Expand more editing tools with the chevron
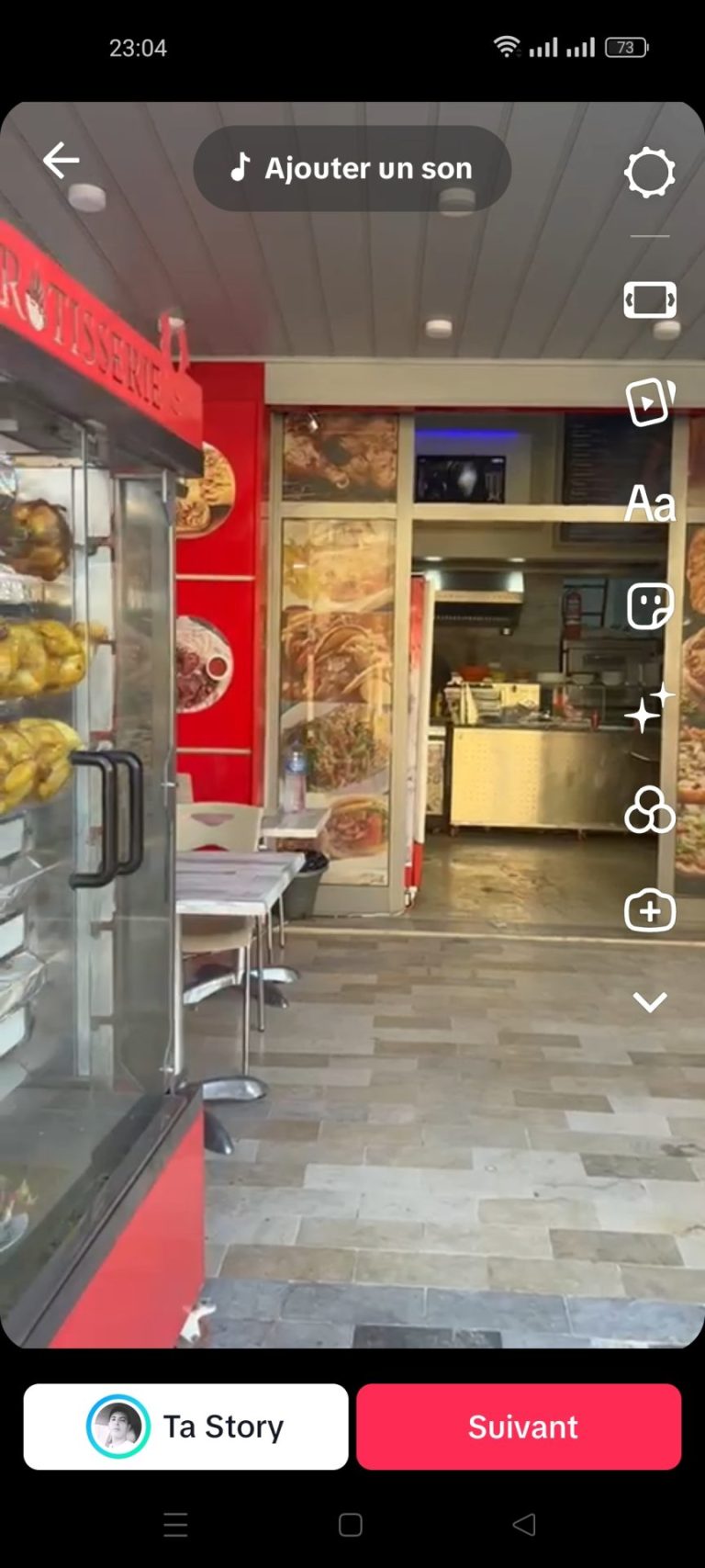 pyautogui.click(x=649, y=1002)
